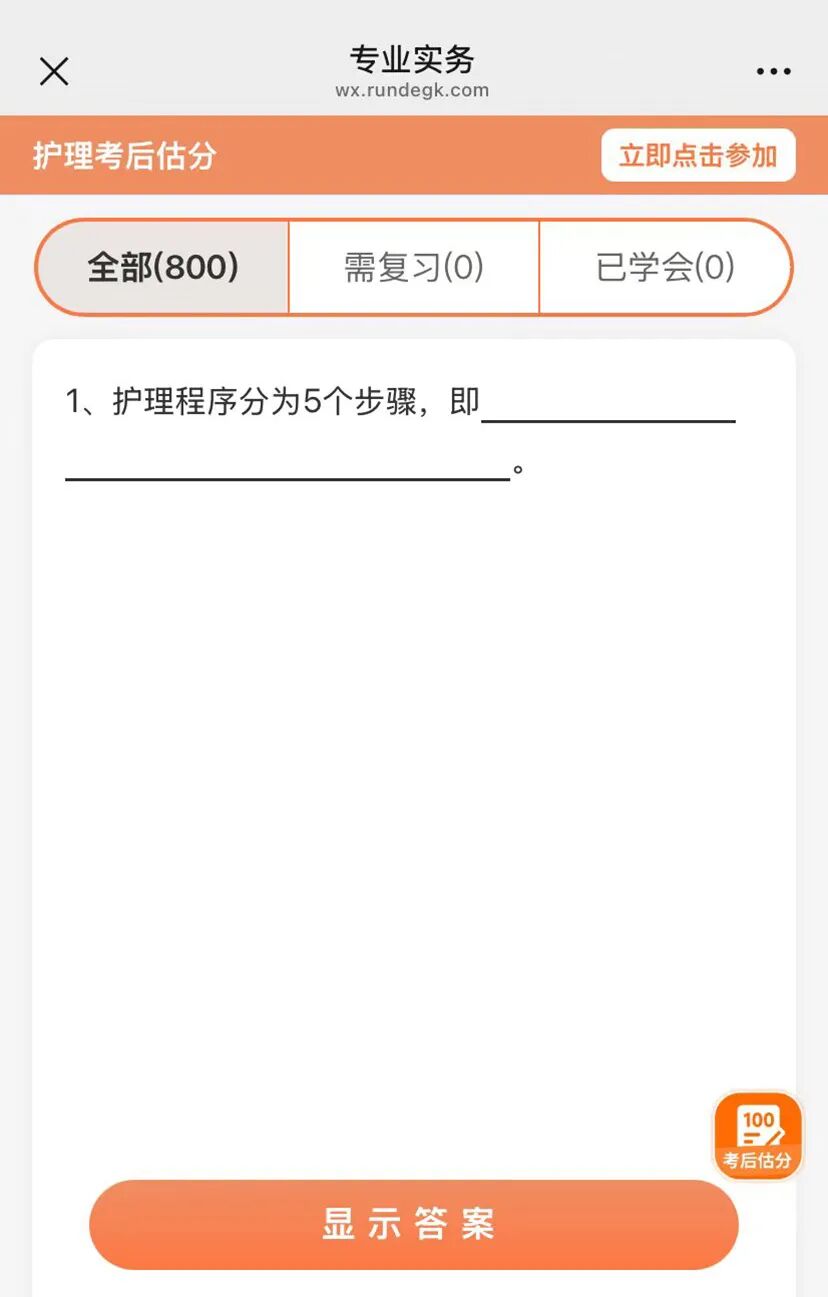
Task: Switch to the 需复习(0) tab
Action: (414, 268)
